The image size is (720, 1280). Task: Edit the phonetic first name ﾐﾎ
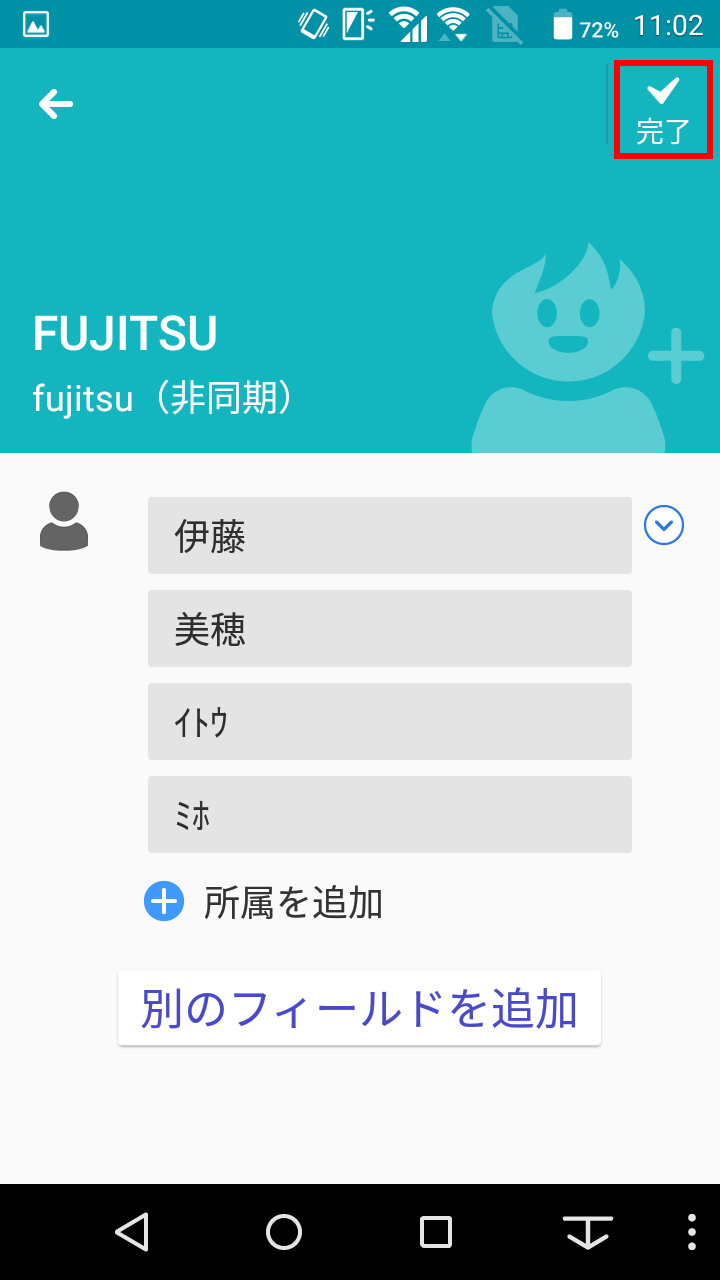389,815
